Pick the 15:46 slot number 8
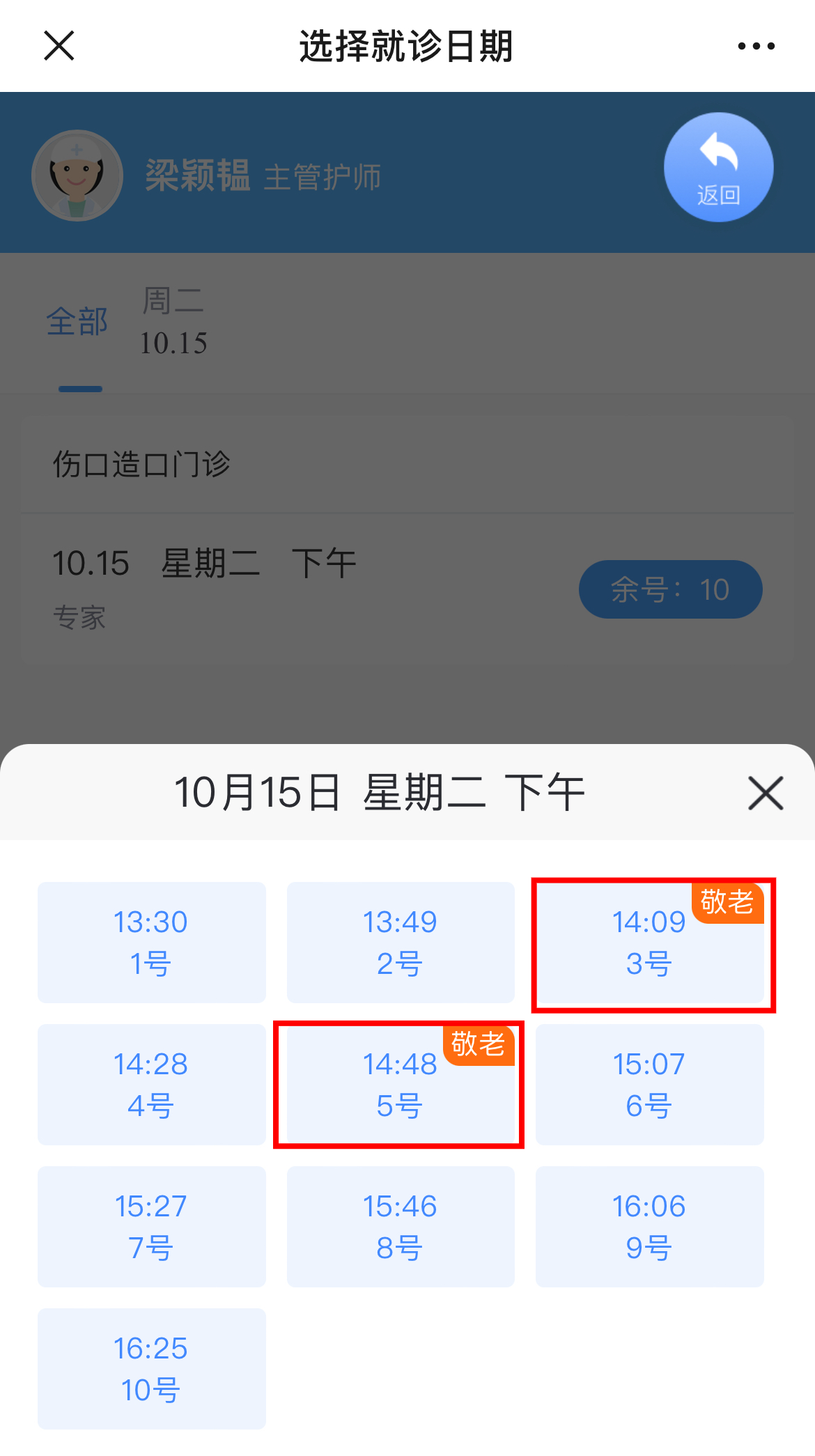The height and width of the screenshot is (1456, 815). tap(401, 1226)
